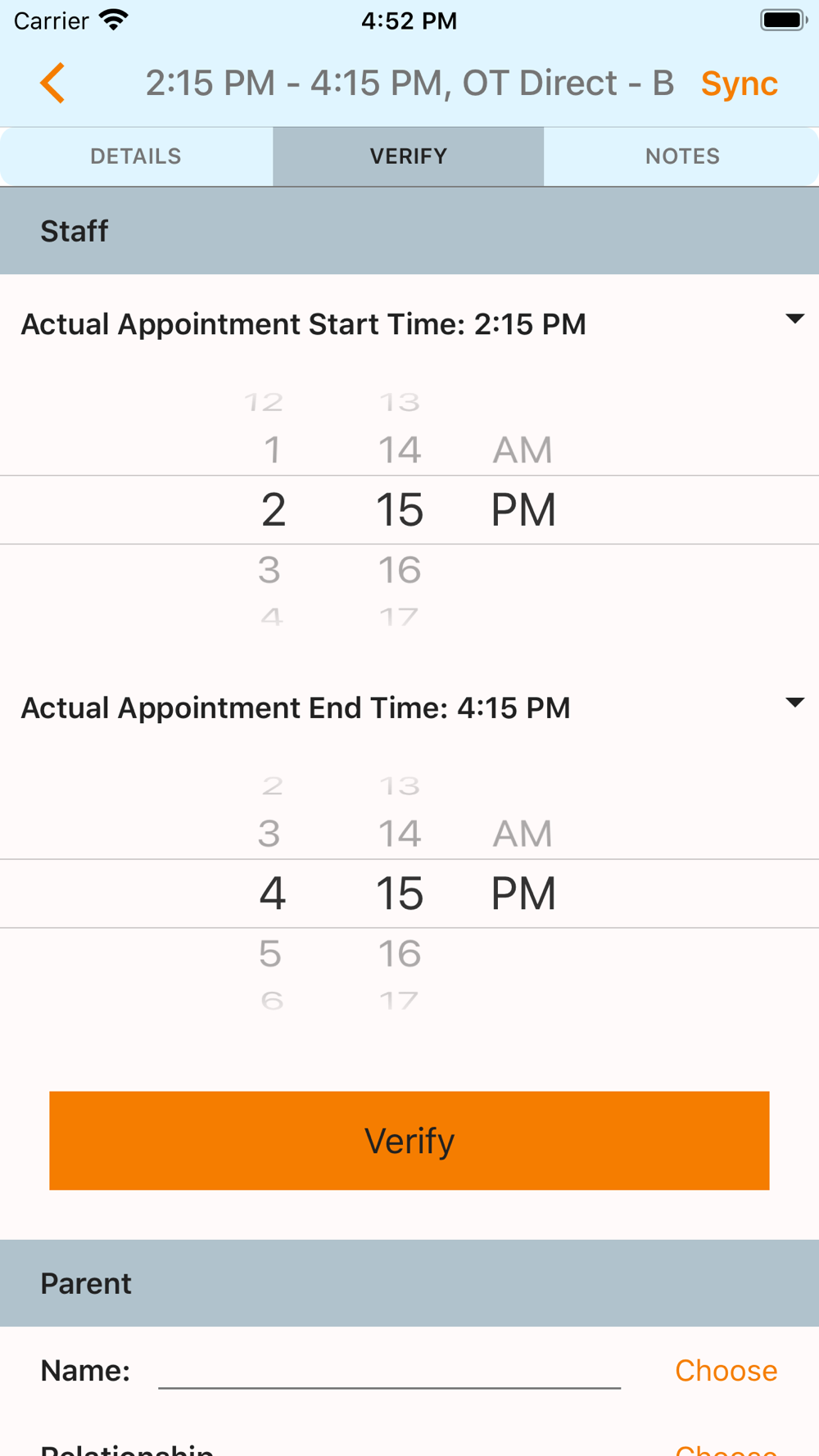Switch to the Details tab

coord(136,156)
